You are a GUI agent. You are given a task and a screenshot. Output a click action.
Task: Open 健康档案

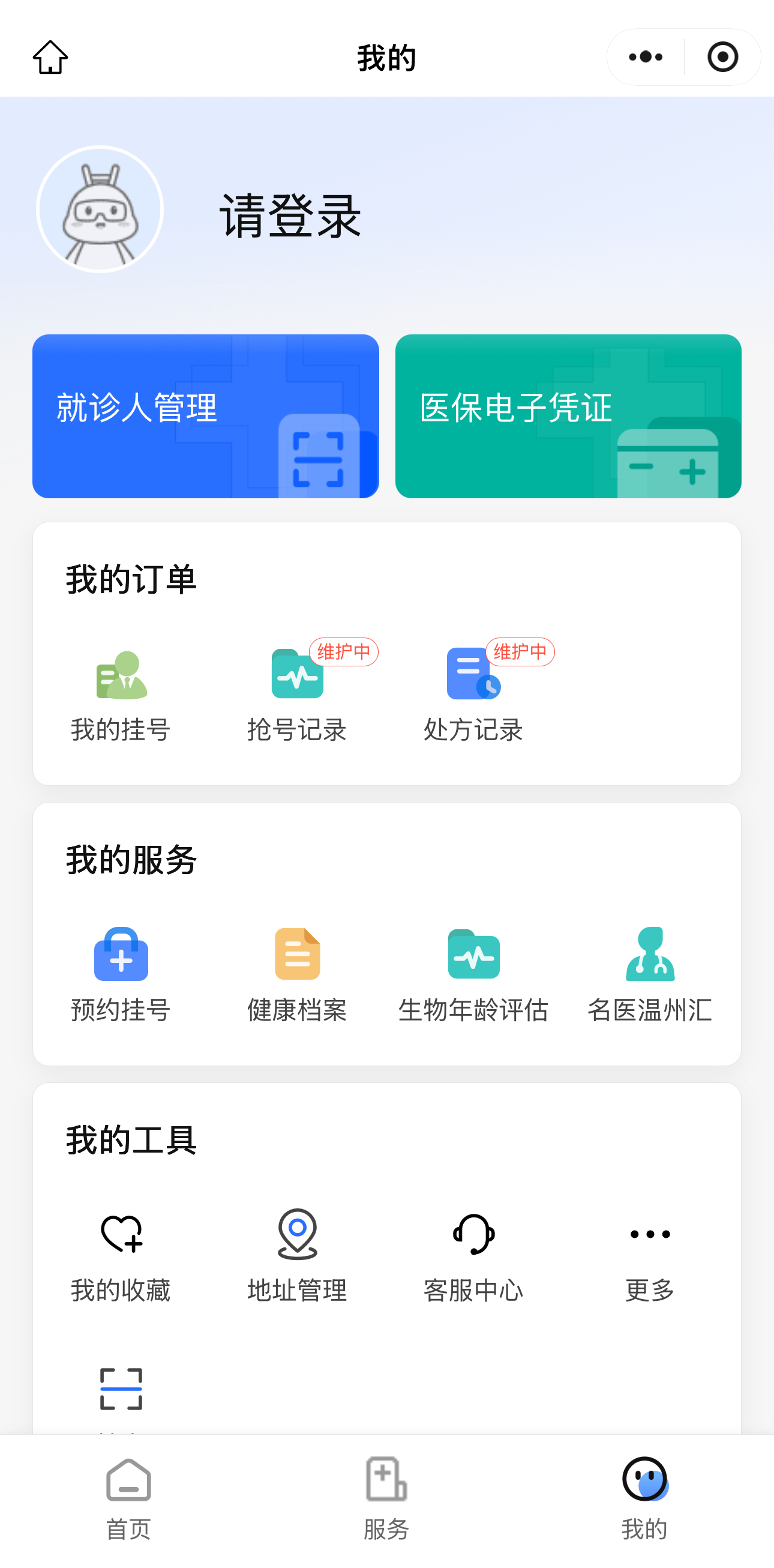tap(297, 975)
